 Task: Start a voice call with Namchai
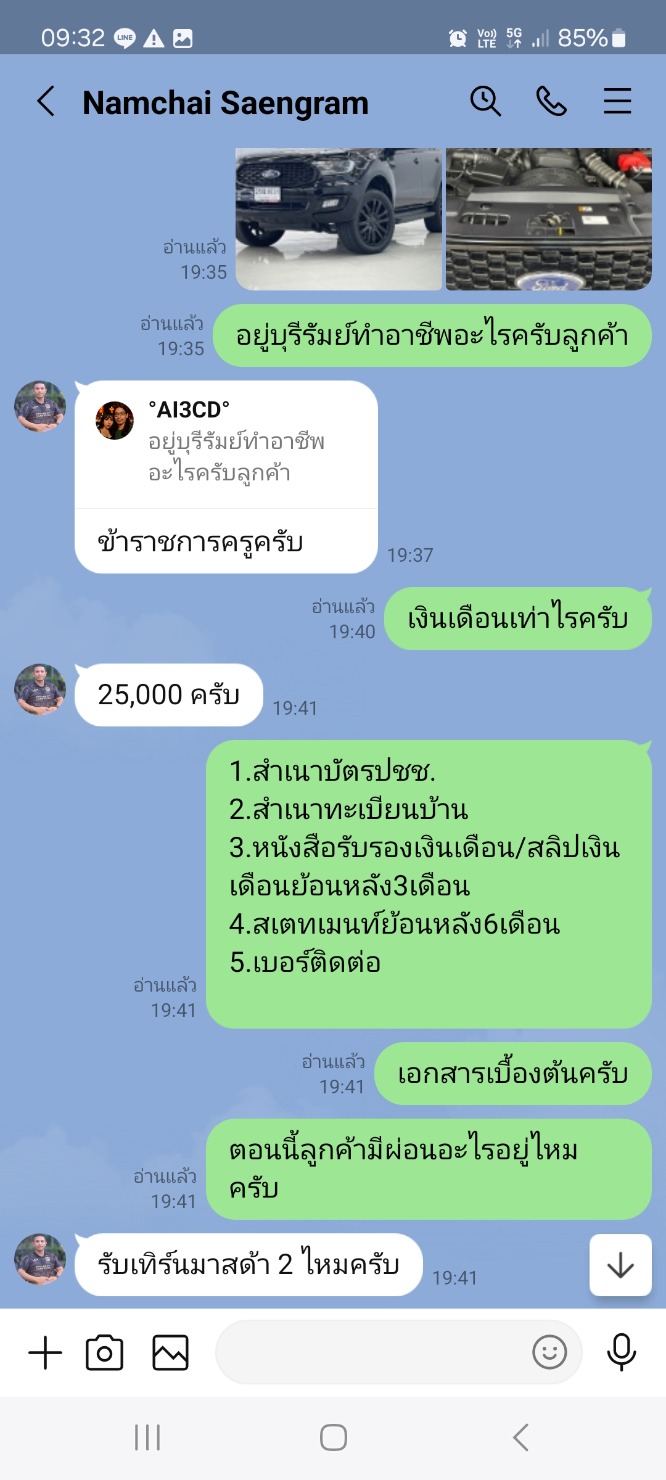[x=551, y=102]
